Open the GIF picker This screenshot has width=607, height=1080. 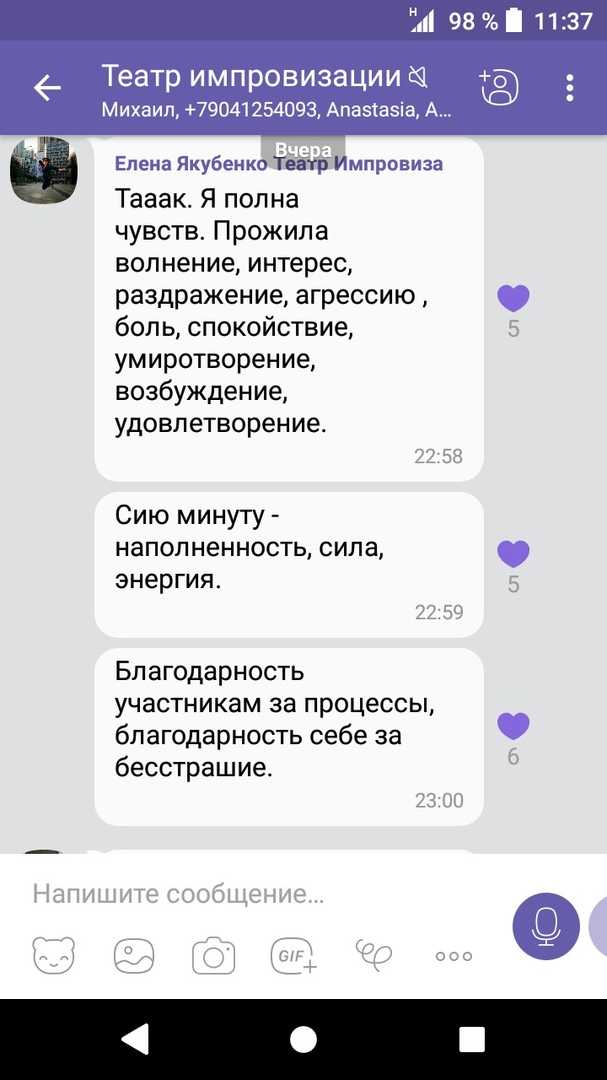tap(294, 956)
